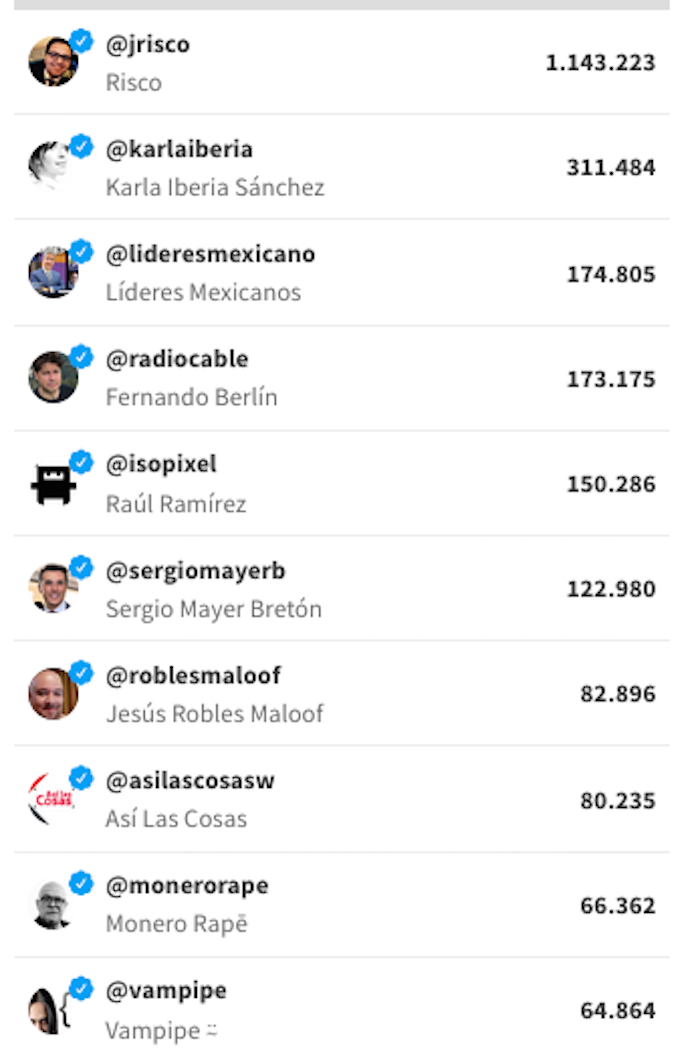Image resolution: width=700 pixels, height=1057 pixels.
Task: View the Así Las Cosas account
Action: click(x=341, y=800)
